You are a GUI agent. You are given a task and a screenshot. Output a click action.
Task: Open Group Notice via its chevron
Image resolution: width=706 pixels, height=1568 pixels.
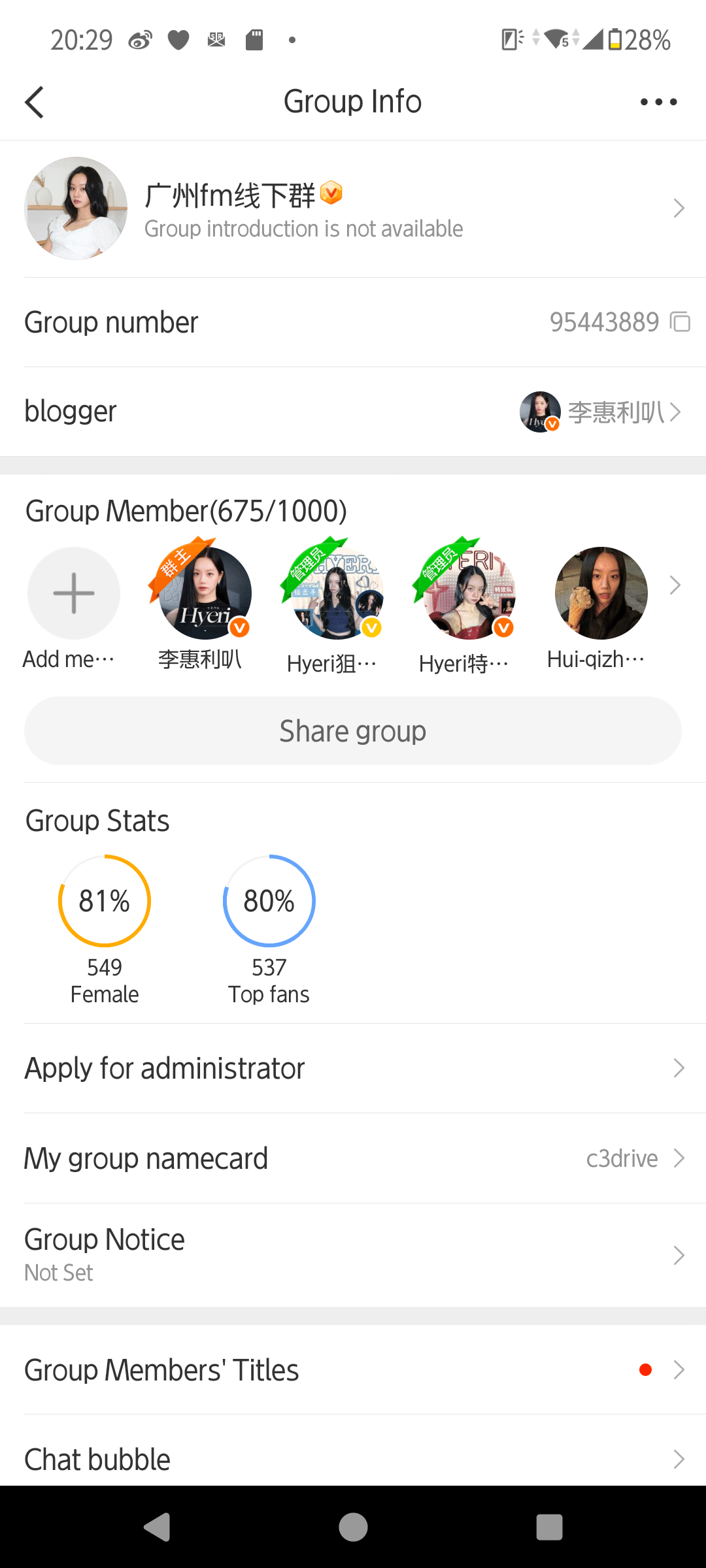coord(679,1254)
